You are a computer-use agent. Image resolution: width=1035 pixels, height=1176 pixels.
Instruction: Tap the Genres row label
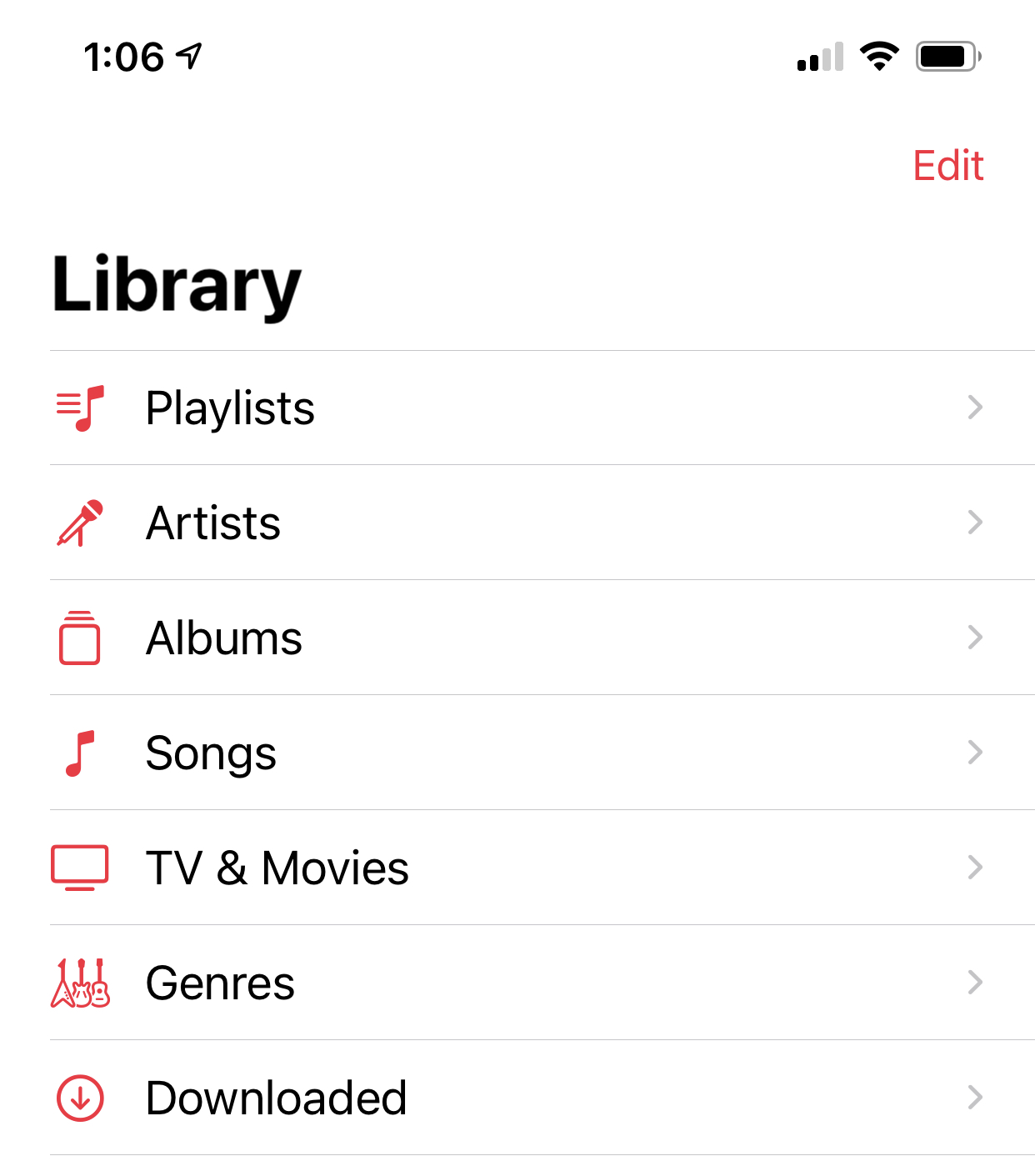(220, 983)
